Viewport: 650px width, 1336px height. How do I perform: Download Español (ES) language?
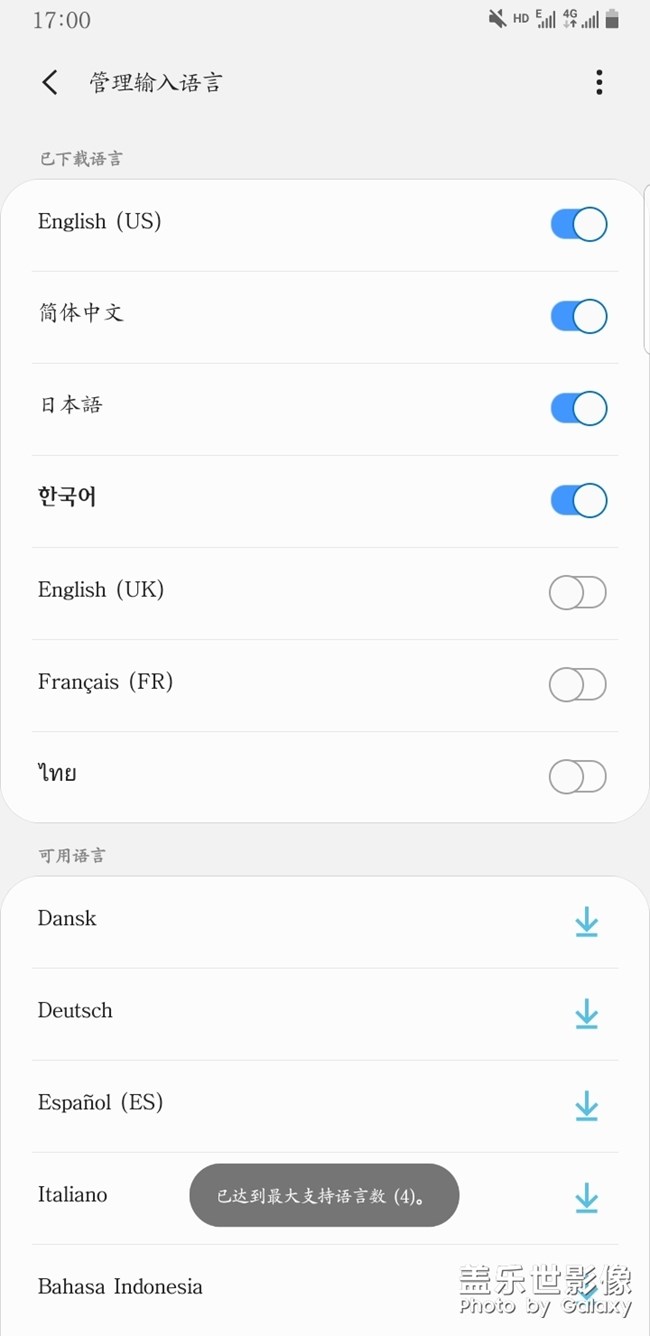(x=586, y=1106)
